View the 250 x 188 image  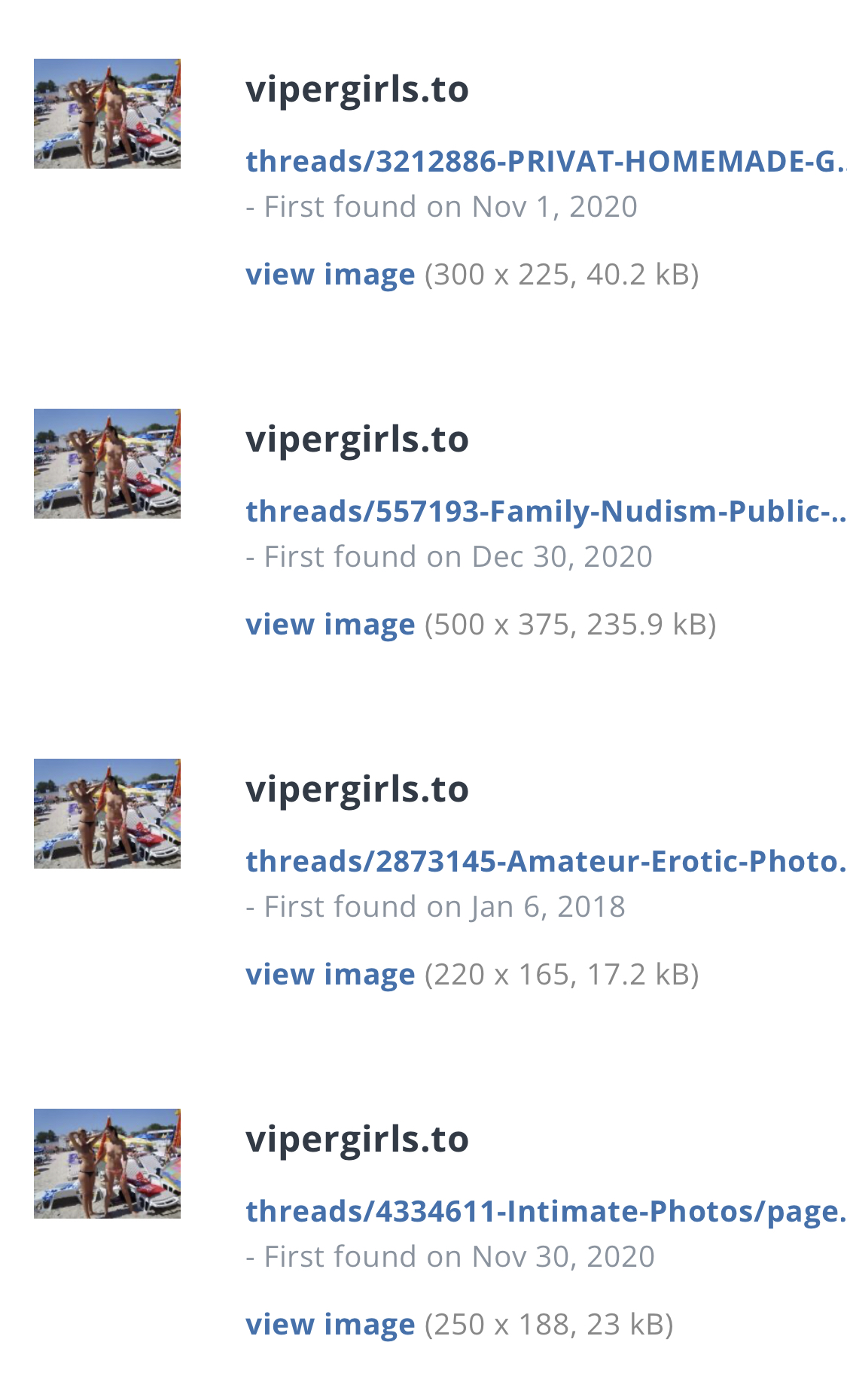tap(330, 1325)
